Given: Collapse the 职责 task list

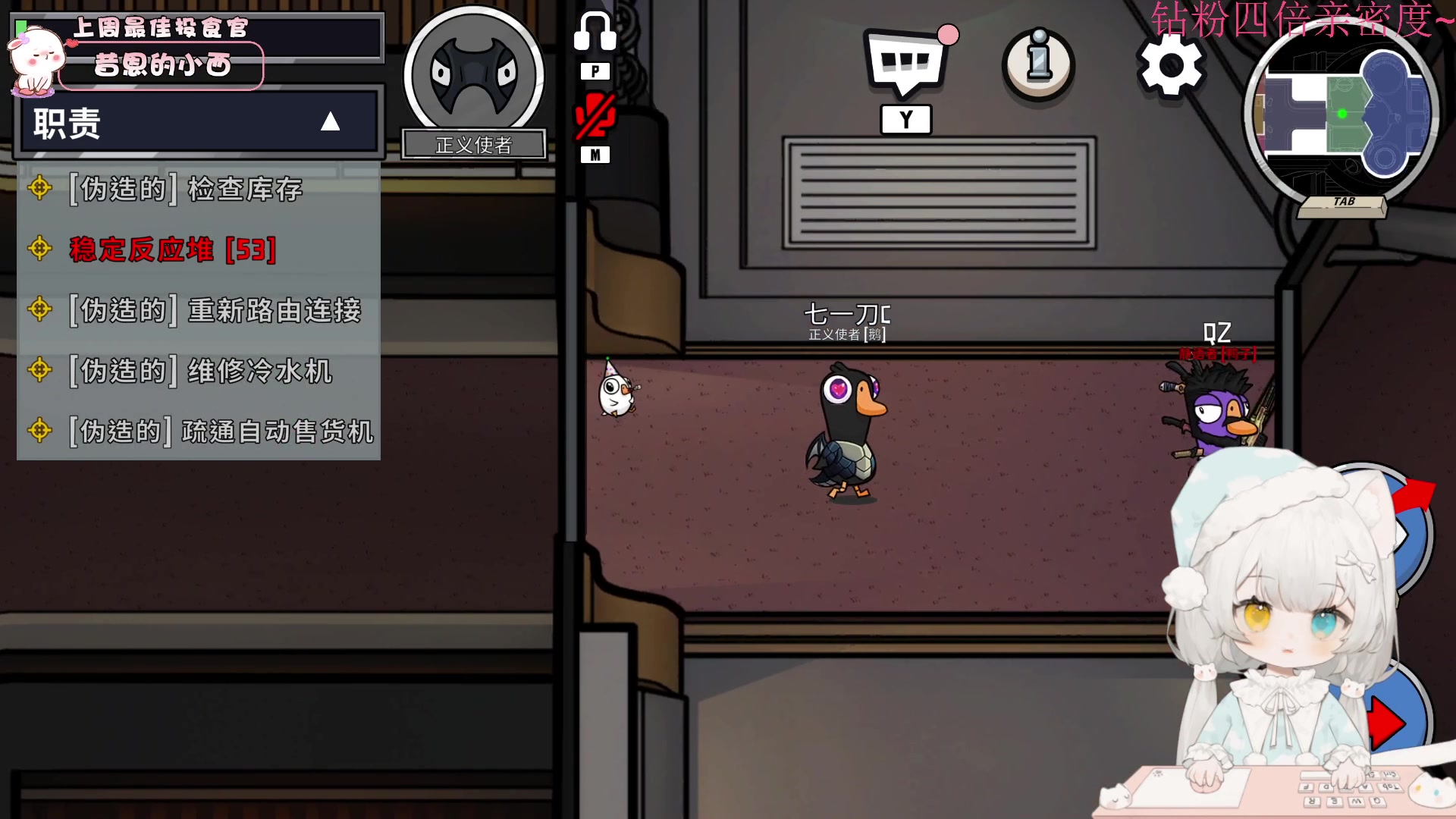Looking at the screenshot, I should click(x=330, y=122).
